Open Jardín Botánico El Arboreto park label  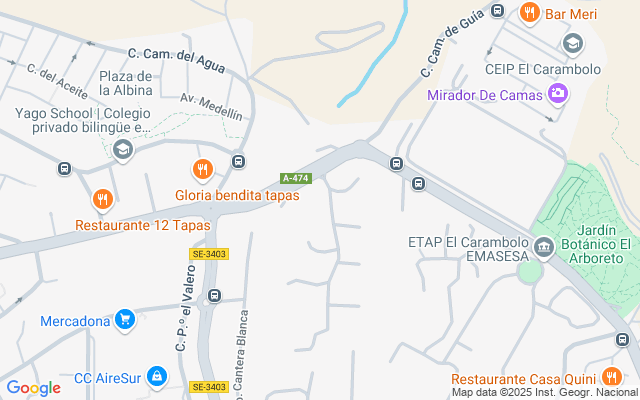pyautogui.click(x=596, y=244)
